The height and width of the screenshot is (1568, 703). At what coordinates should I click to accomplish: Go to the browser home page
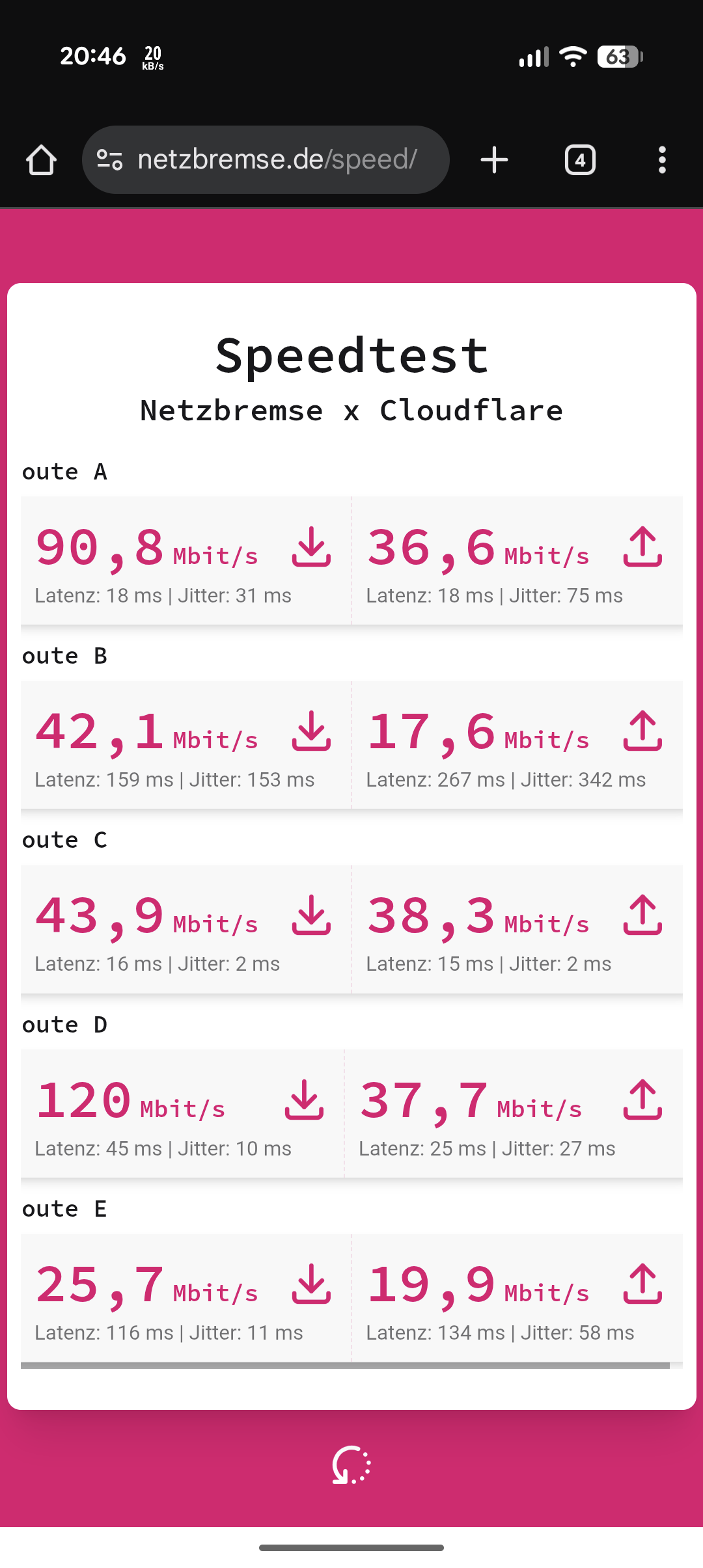coord(41,160)
